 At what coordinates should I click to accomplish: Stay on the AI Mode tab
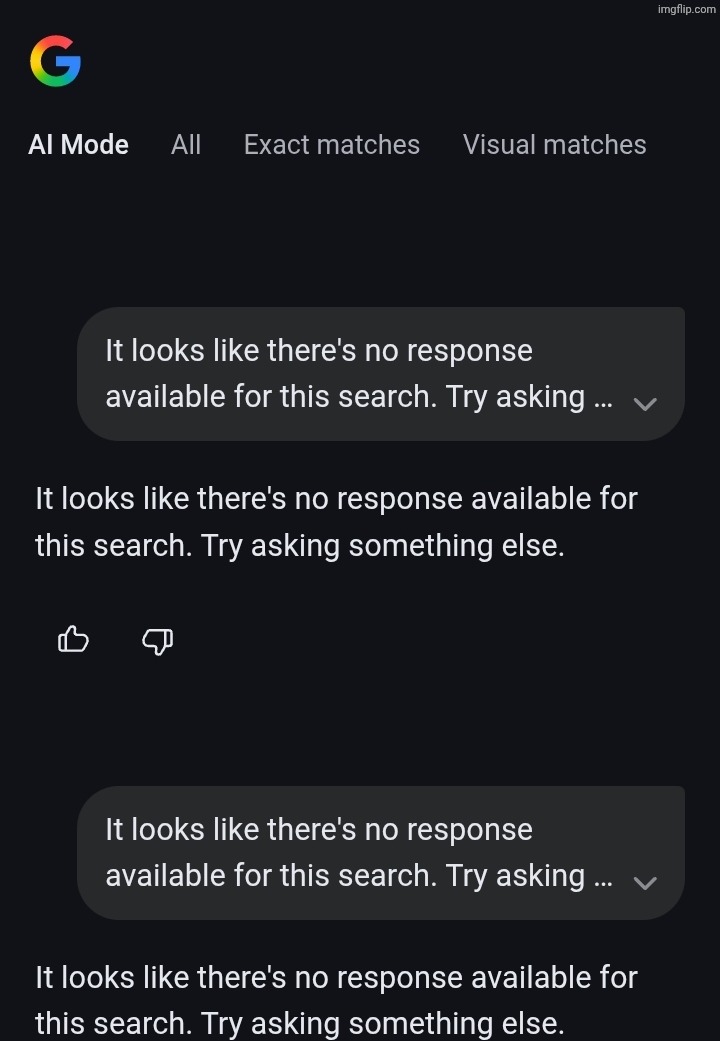pos(78,144)
